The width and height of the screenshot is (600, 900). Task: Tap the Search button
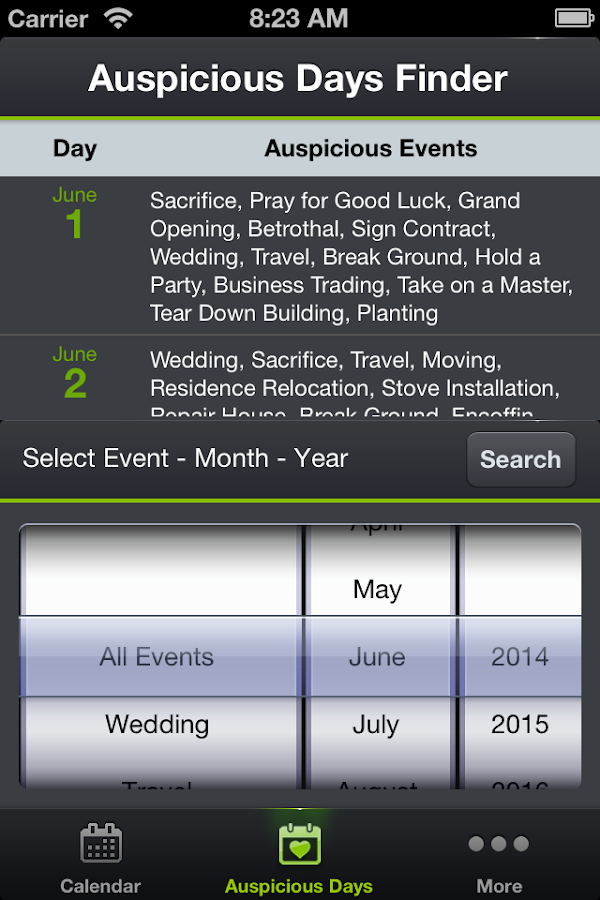point(520,460)
